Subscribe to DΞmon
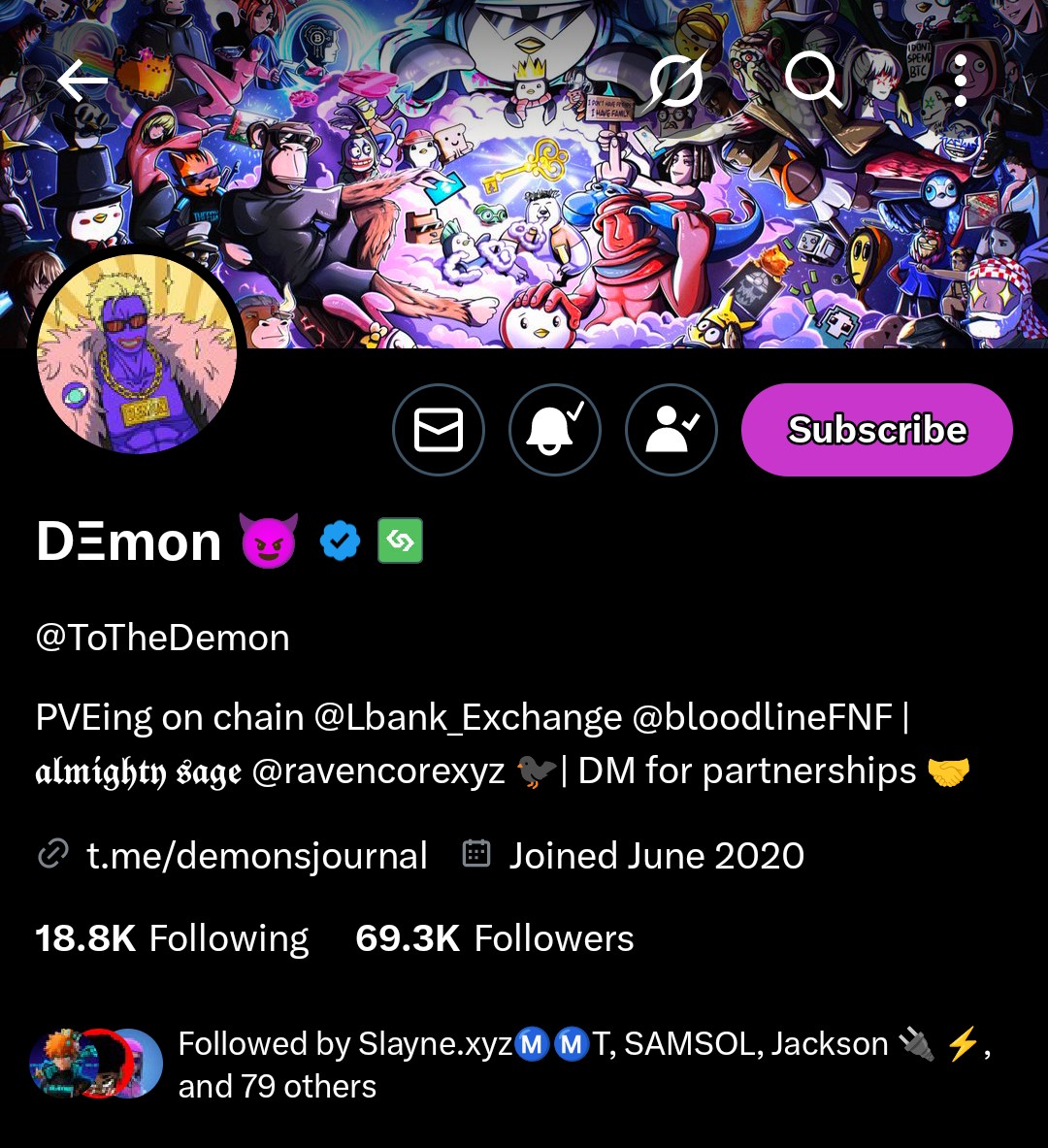 tap(876, 430)
